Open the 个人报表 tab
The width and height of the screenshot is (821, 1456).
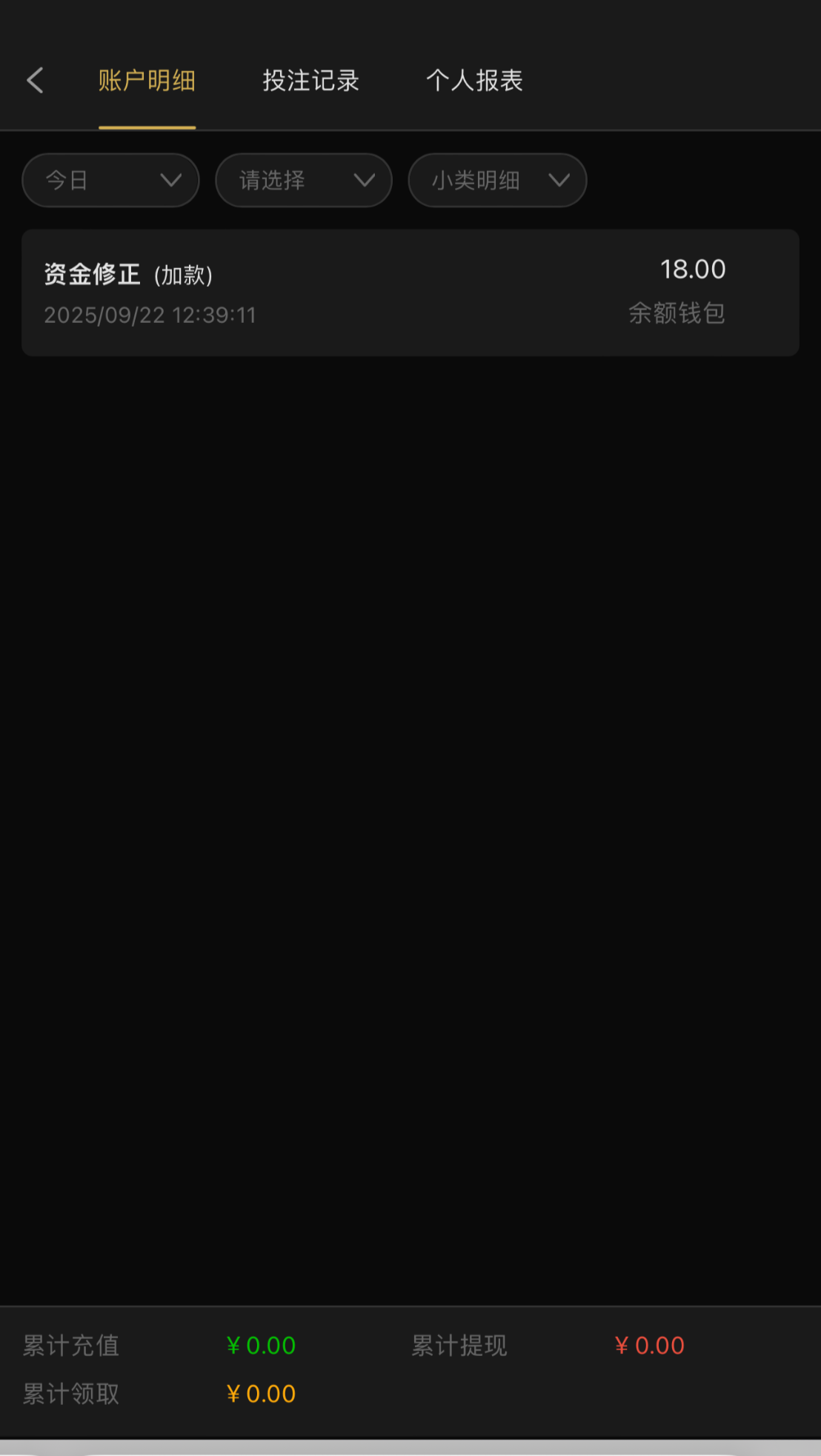[474, 80]
